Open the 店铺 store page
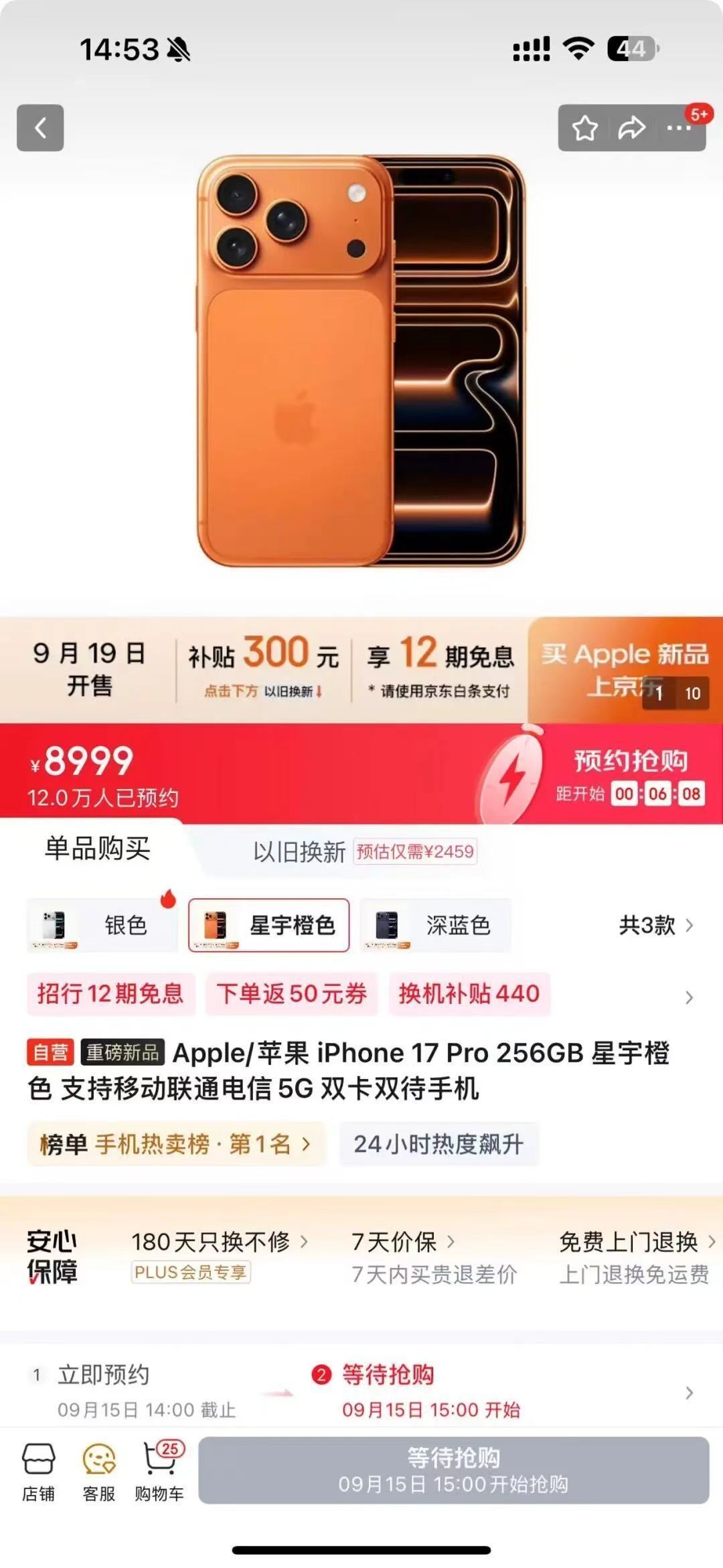The width and height of the screenshot is (723, 1568). [x=39, y=1473]
